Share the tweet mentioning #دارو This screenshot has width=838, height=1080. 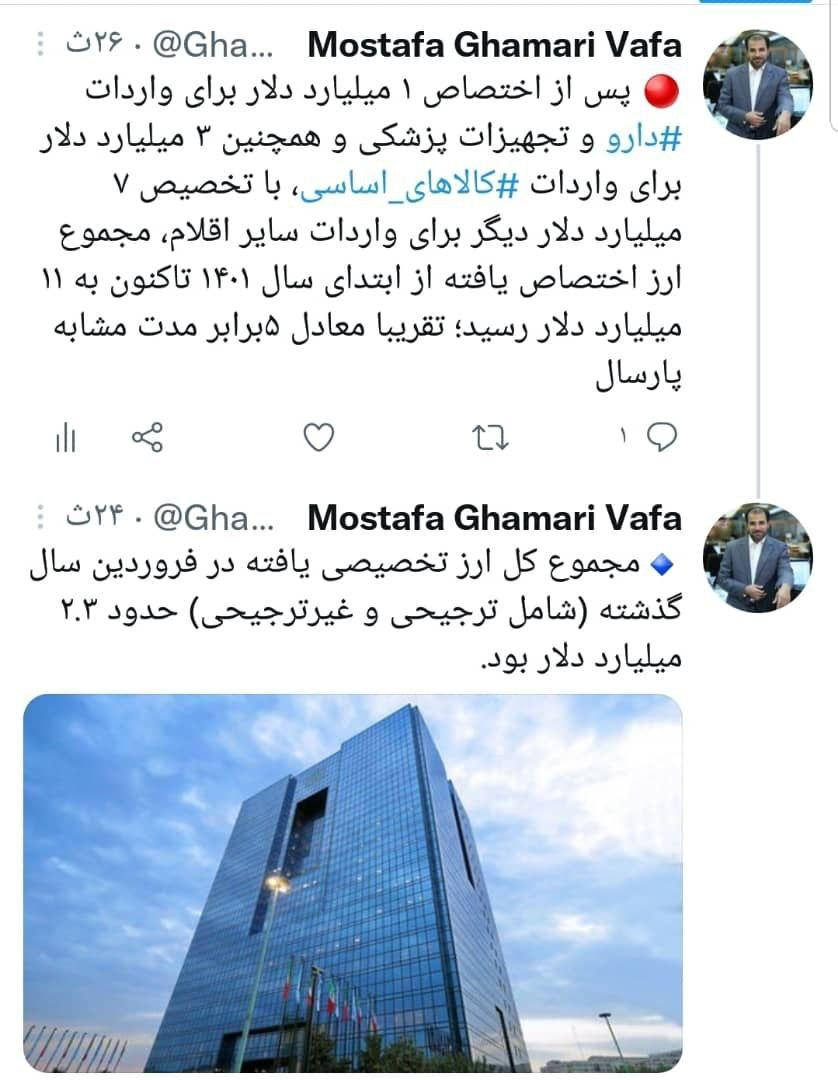(148, 437)
